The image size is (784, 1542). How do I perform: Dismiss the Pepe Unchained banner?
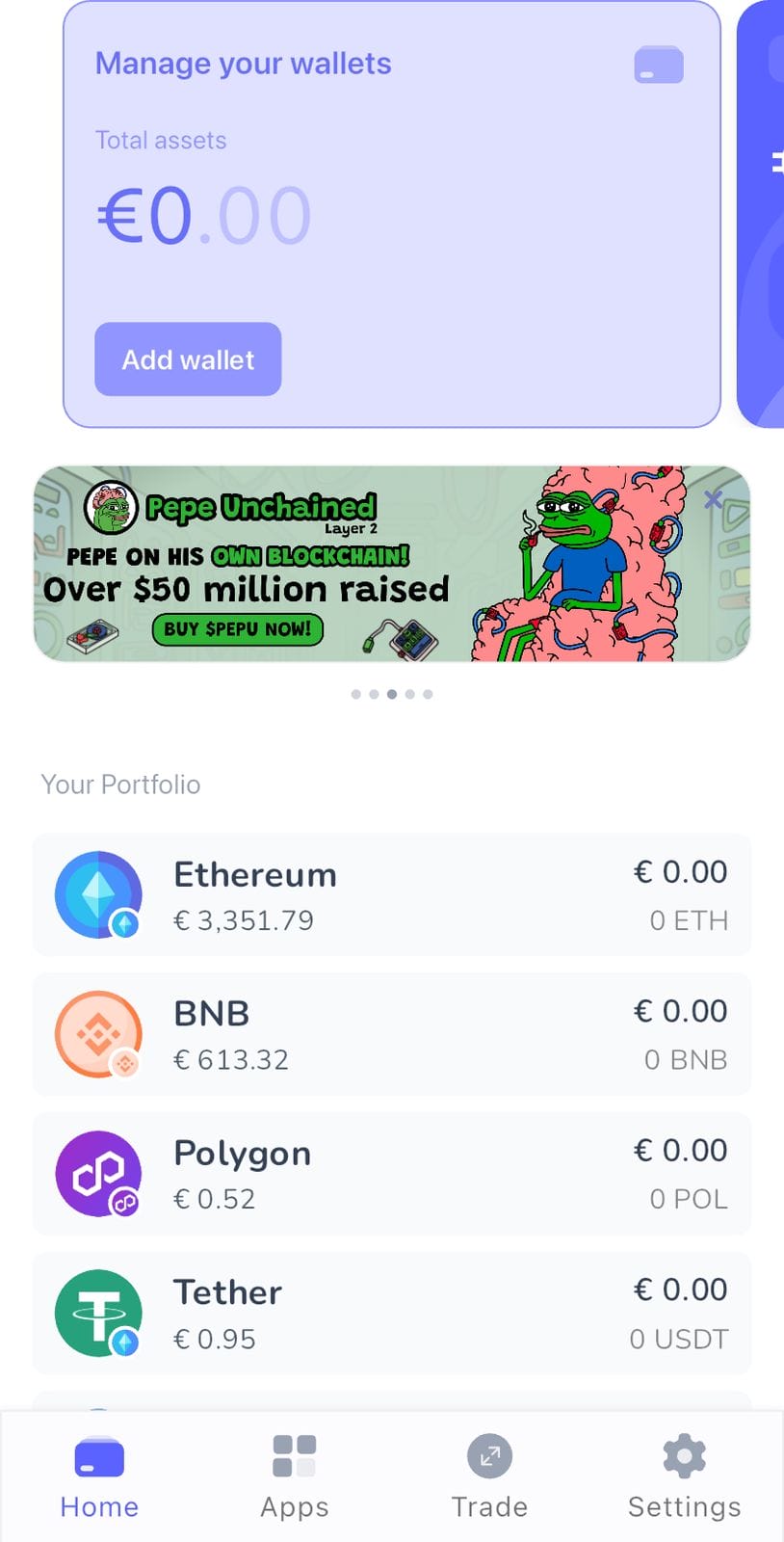click(x=713, y=499)
